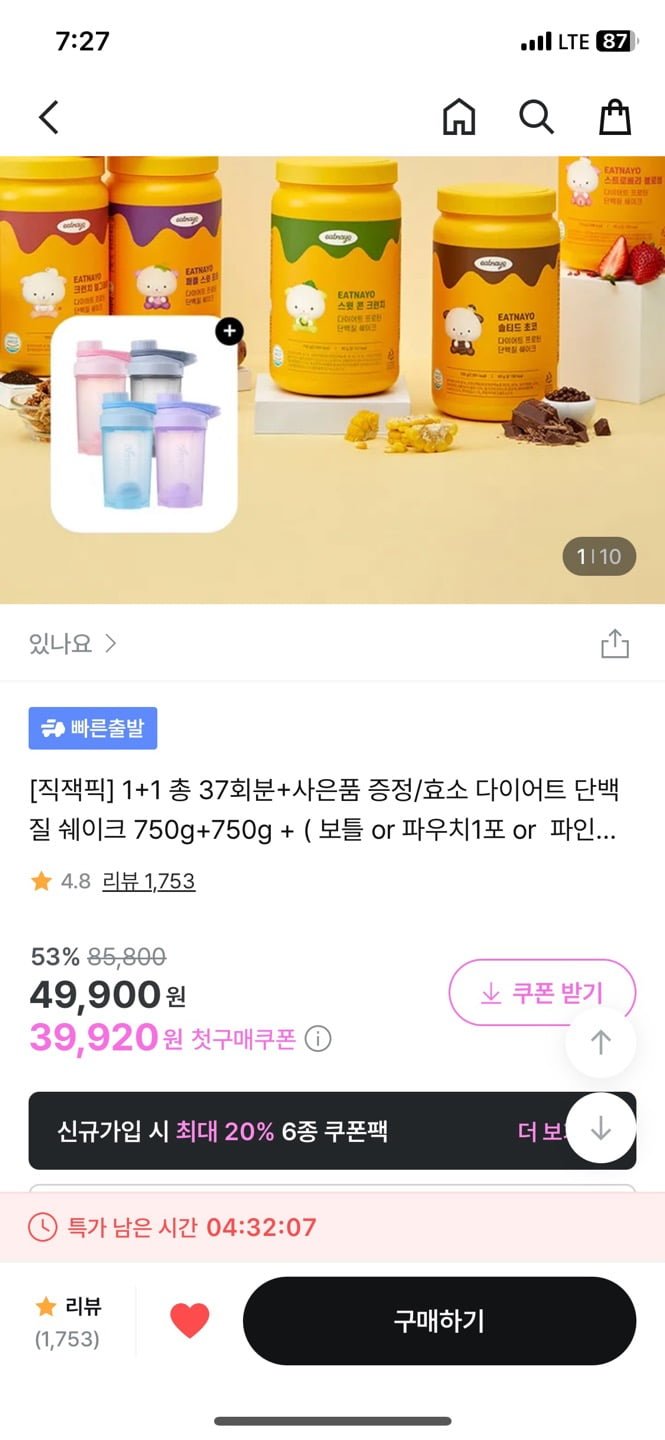
Task: Go back to the previous page
Action: coord(49,118)
